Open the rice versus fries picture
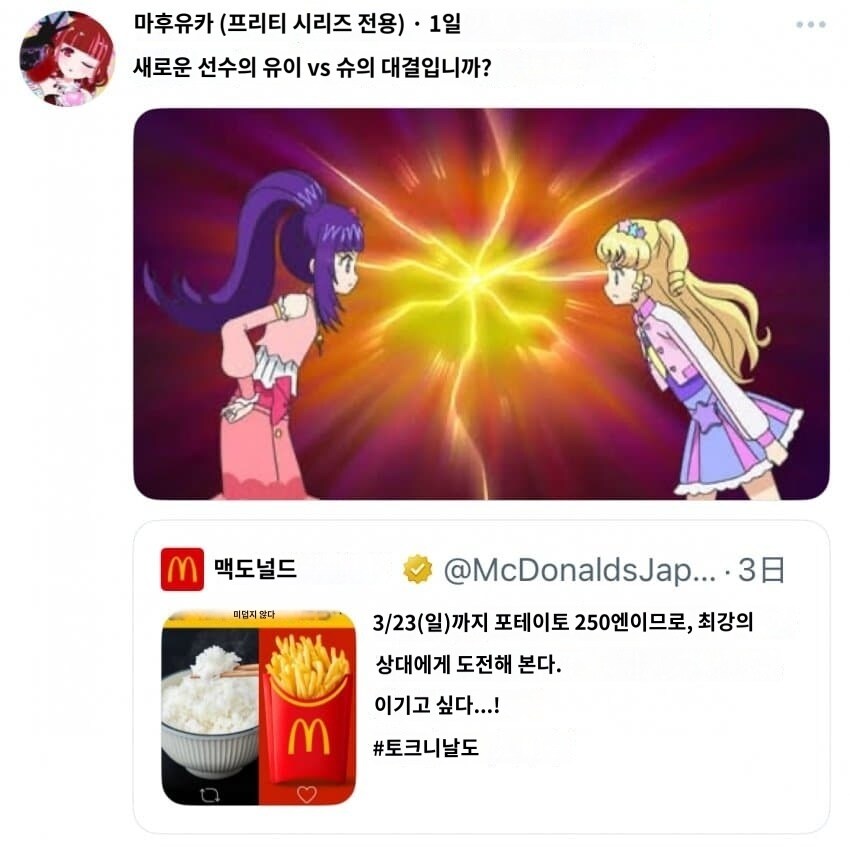850x847 pixels. [258, 708]
